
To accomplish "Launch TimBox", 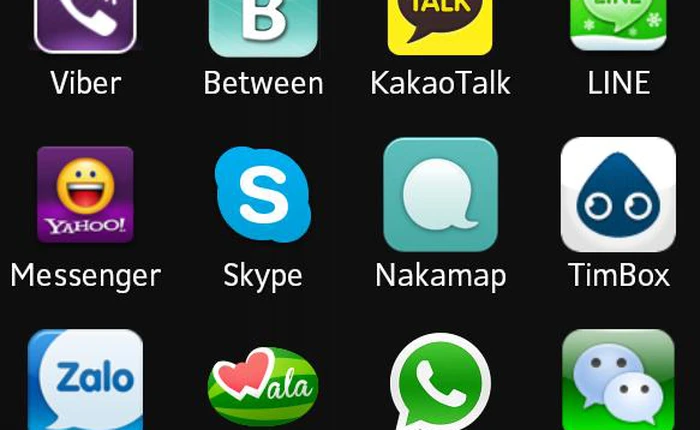I will tap(618, 195).
